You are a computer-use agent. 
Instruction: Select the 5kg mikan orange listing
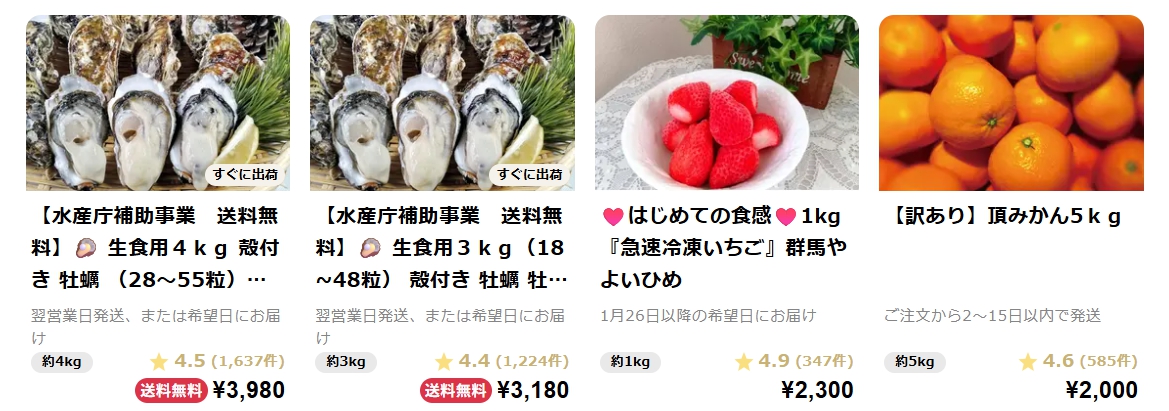[1011, 103]
